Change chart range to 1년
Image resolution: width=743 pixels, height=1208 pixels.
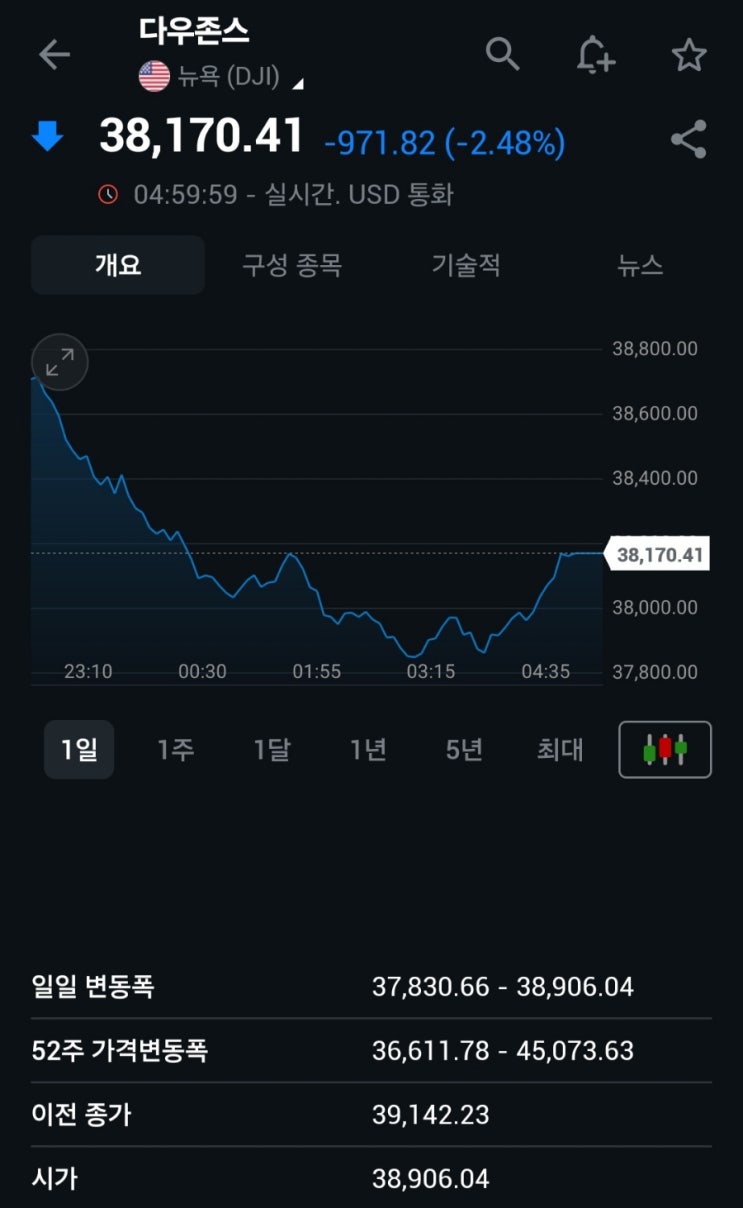(x=368, y=749)
